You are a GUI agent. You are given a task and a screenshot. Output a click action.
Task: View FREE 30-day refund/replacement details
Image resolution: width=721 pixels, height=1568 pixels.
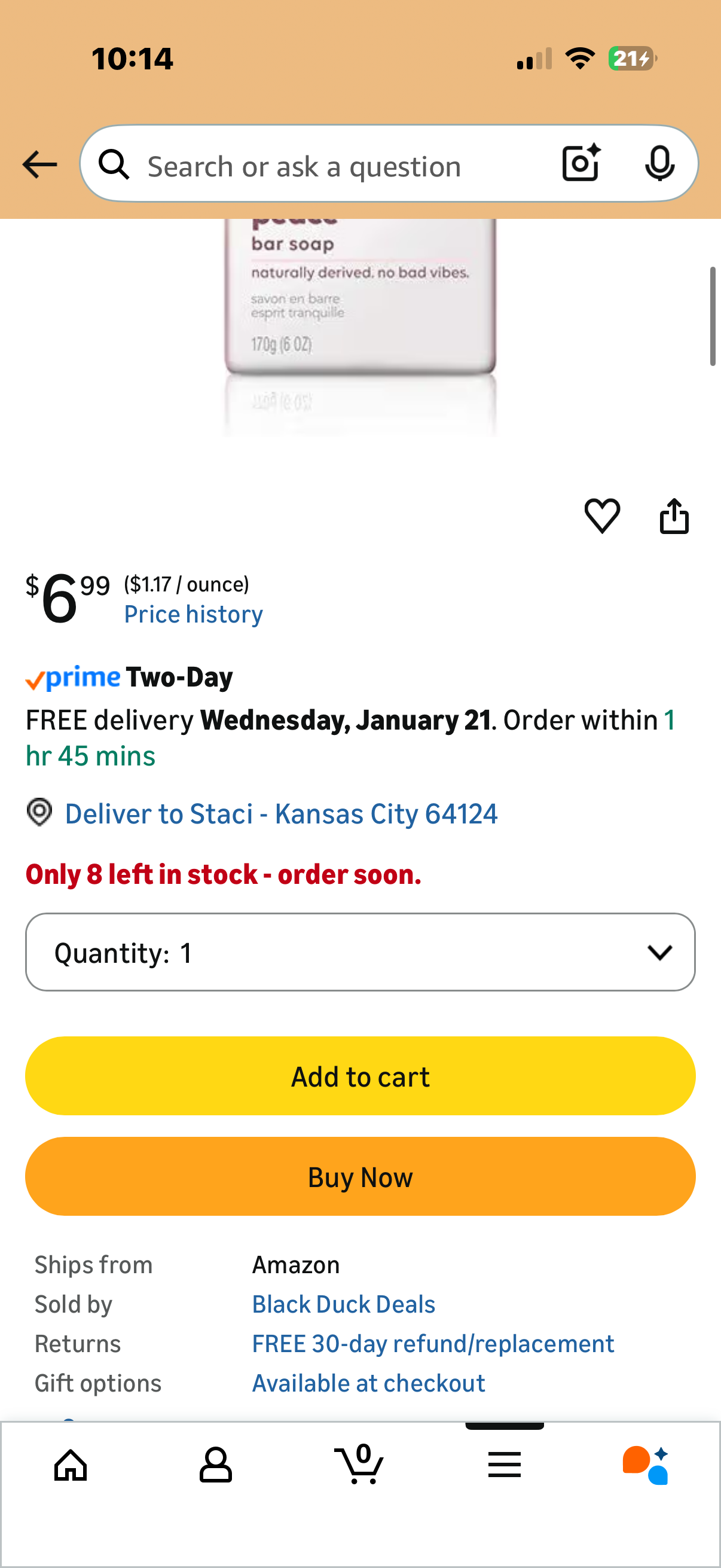pyautogui.click(x=433, y=1343)
